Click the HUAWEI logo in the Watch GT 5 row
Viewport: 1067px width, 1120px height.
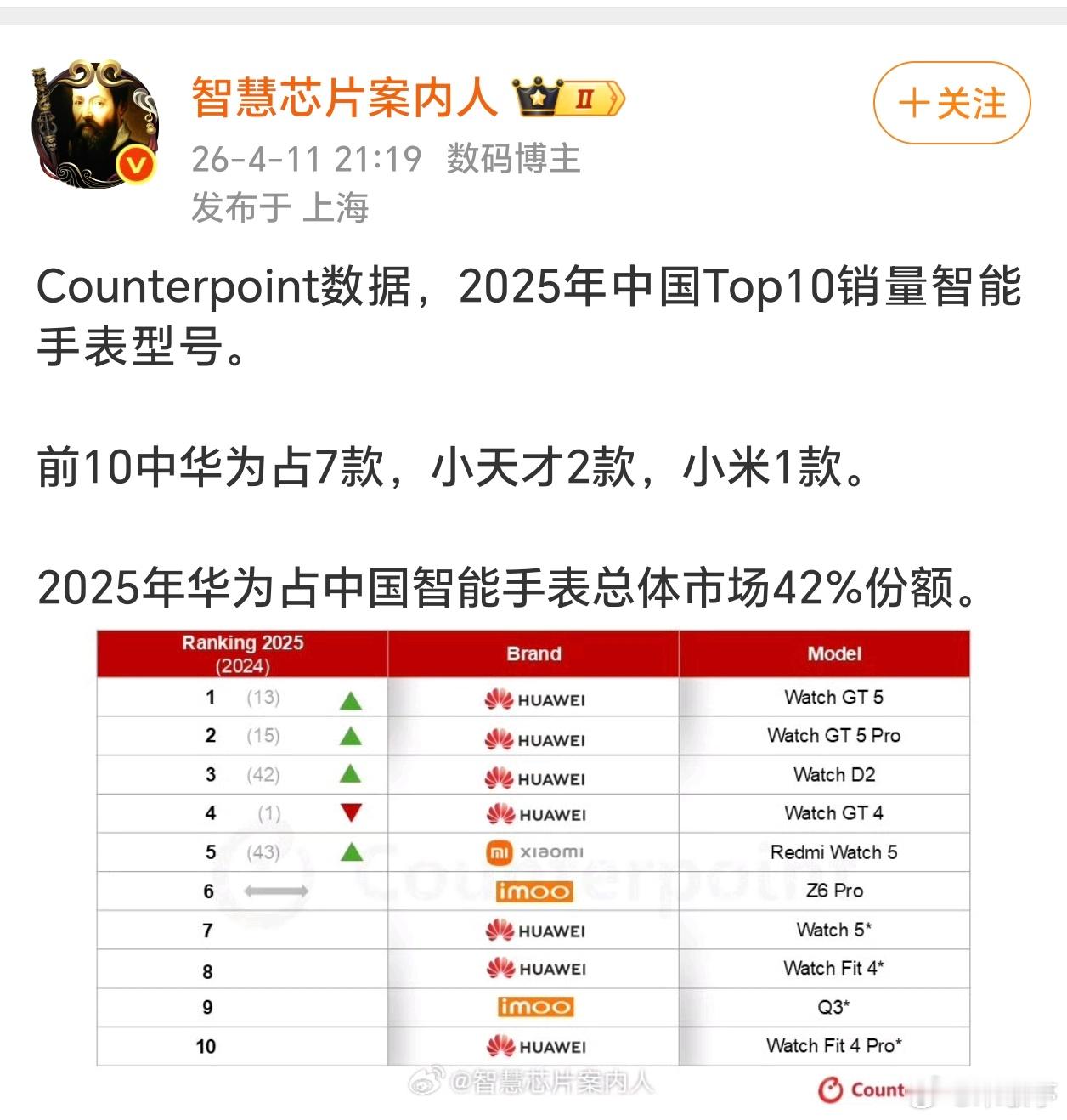533,698
